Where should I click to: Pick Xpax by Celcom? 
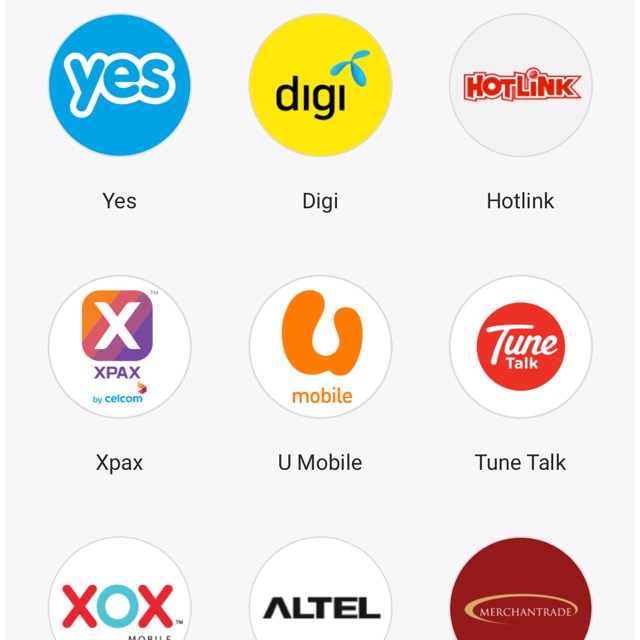pos(119,347)
